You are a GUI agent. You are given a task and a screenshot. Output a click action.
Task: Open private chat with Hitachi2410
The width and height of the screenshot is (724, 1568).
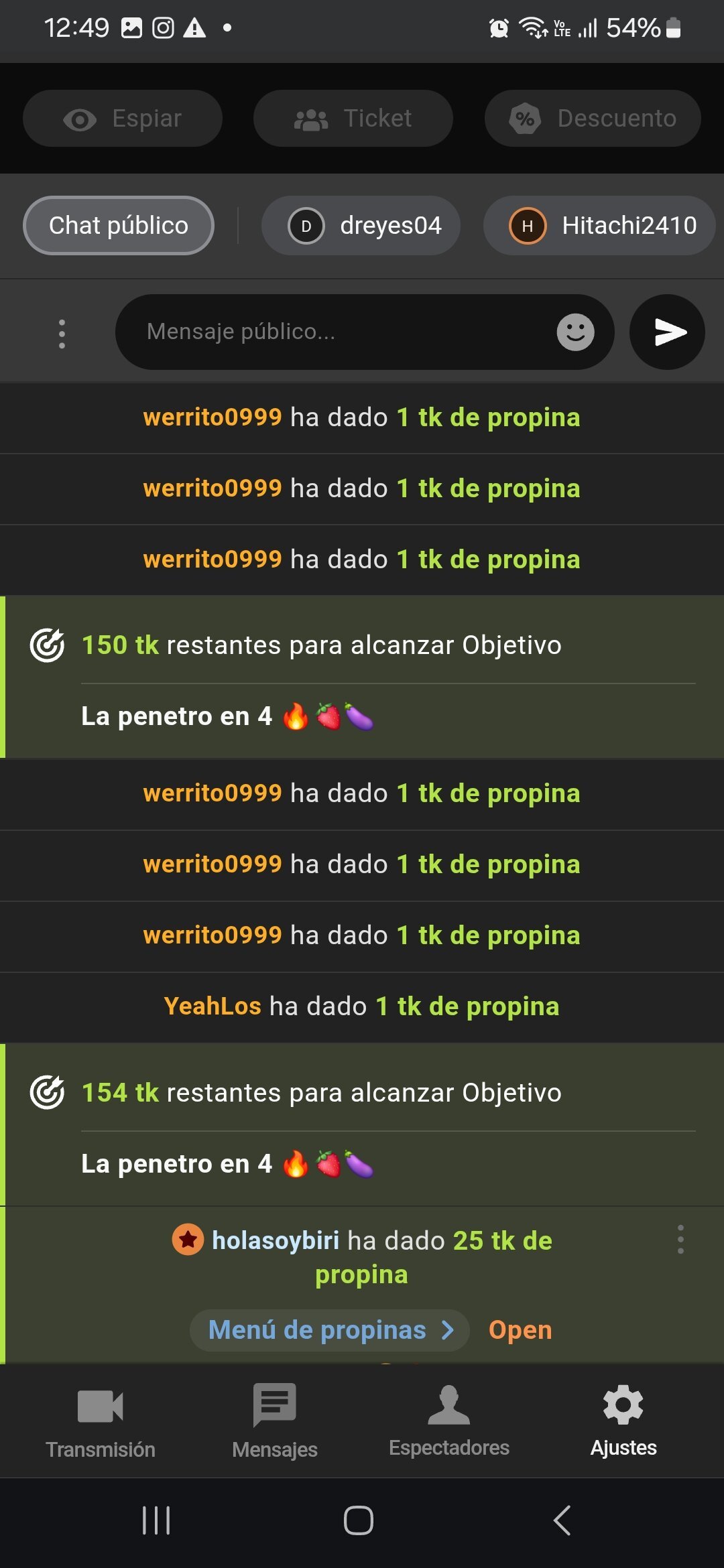click(599, 226)
